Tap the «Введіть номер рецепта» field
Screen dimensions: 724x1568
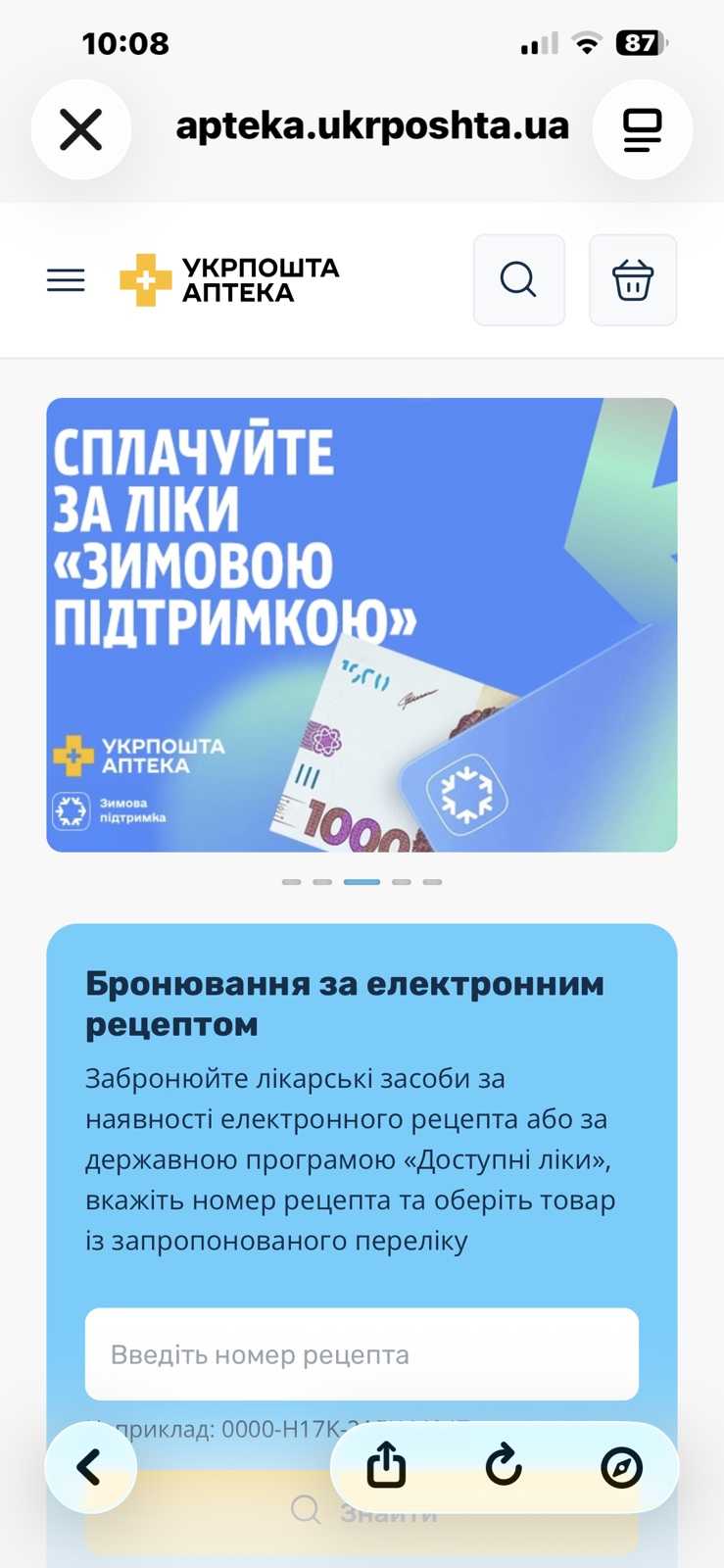[x=362, y=1354]
